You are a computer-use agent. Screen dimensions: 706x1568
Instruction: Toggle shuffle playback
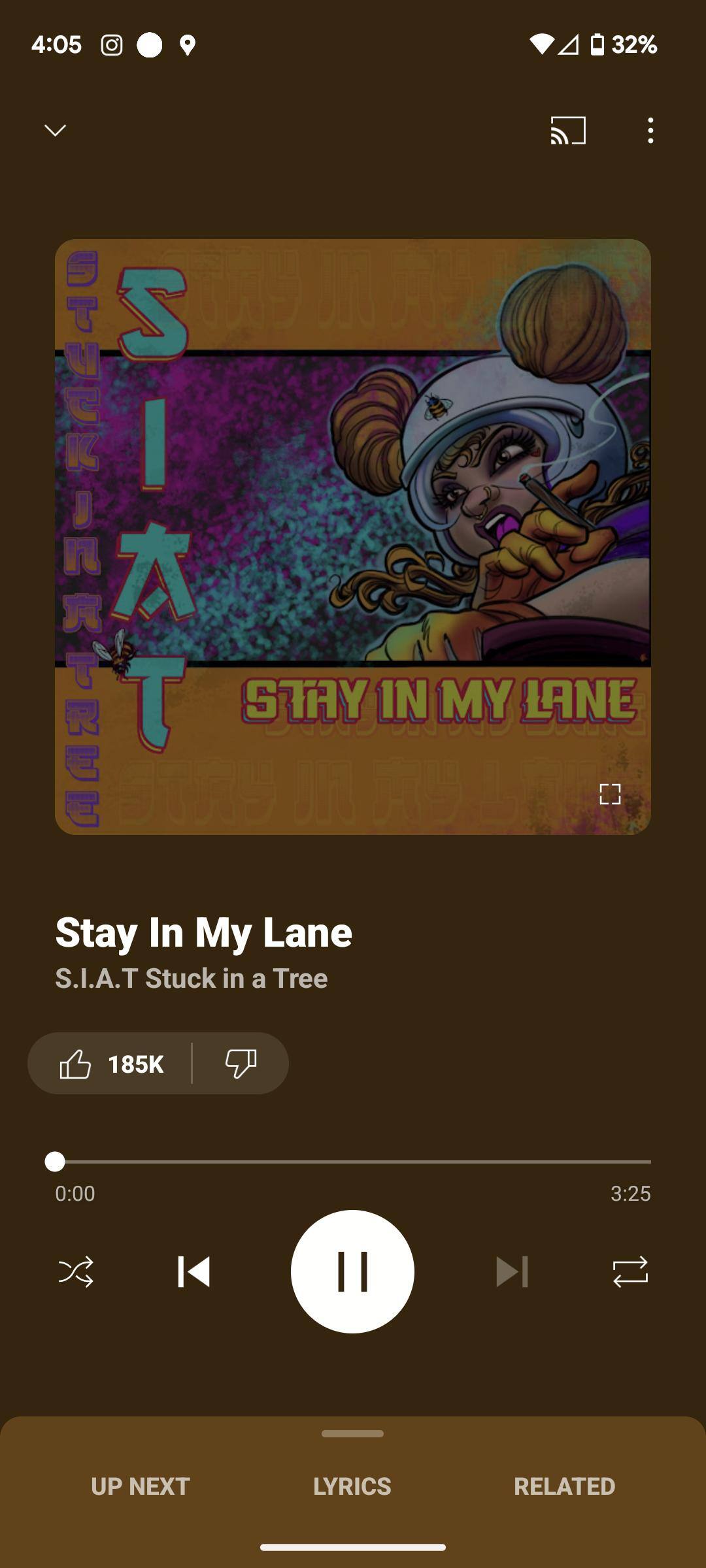(x=76, y=1271)
